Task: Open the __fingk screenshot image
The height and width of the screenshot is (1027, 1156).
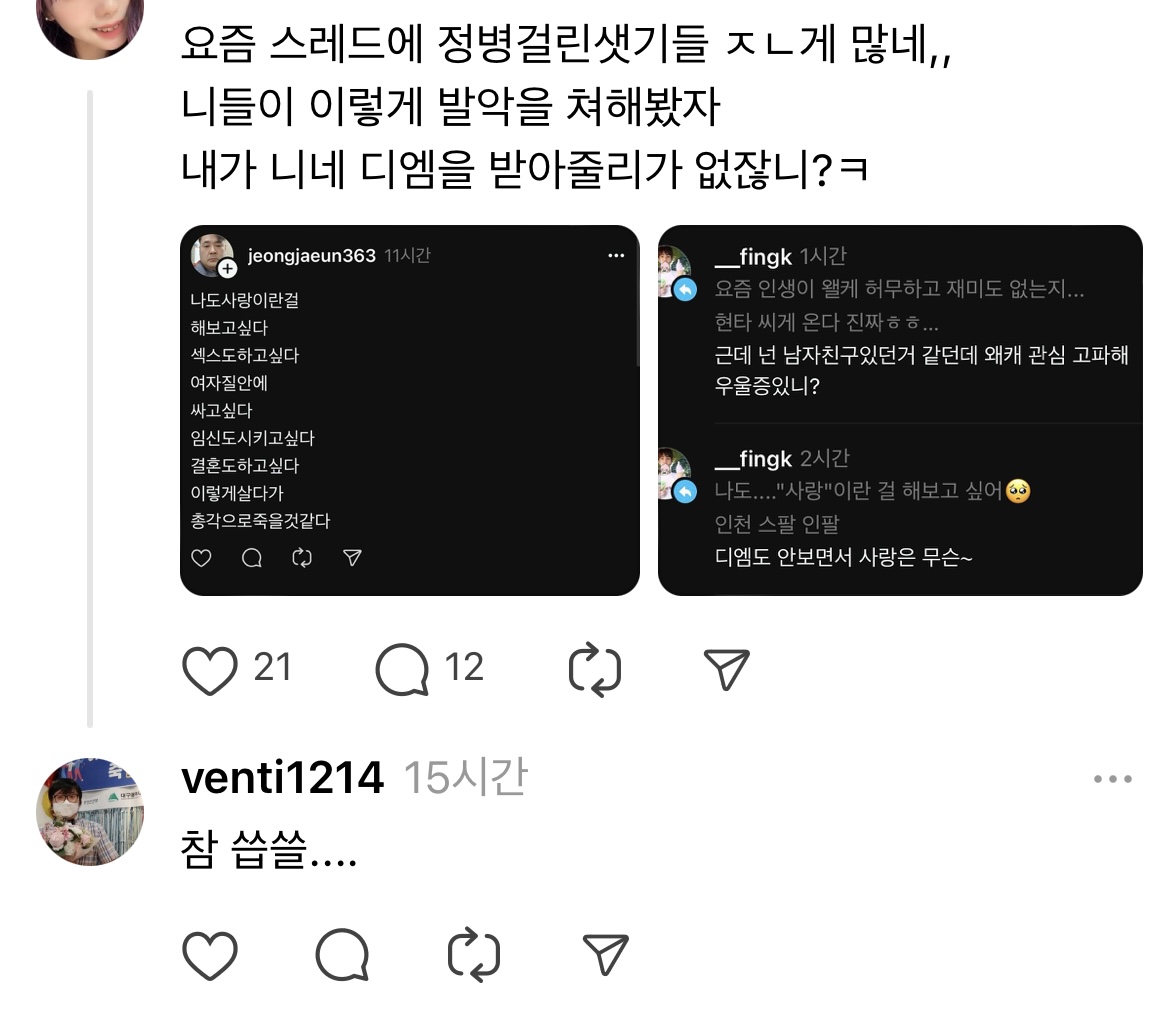Action: pos(900,410)
